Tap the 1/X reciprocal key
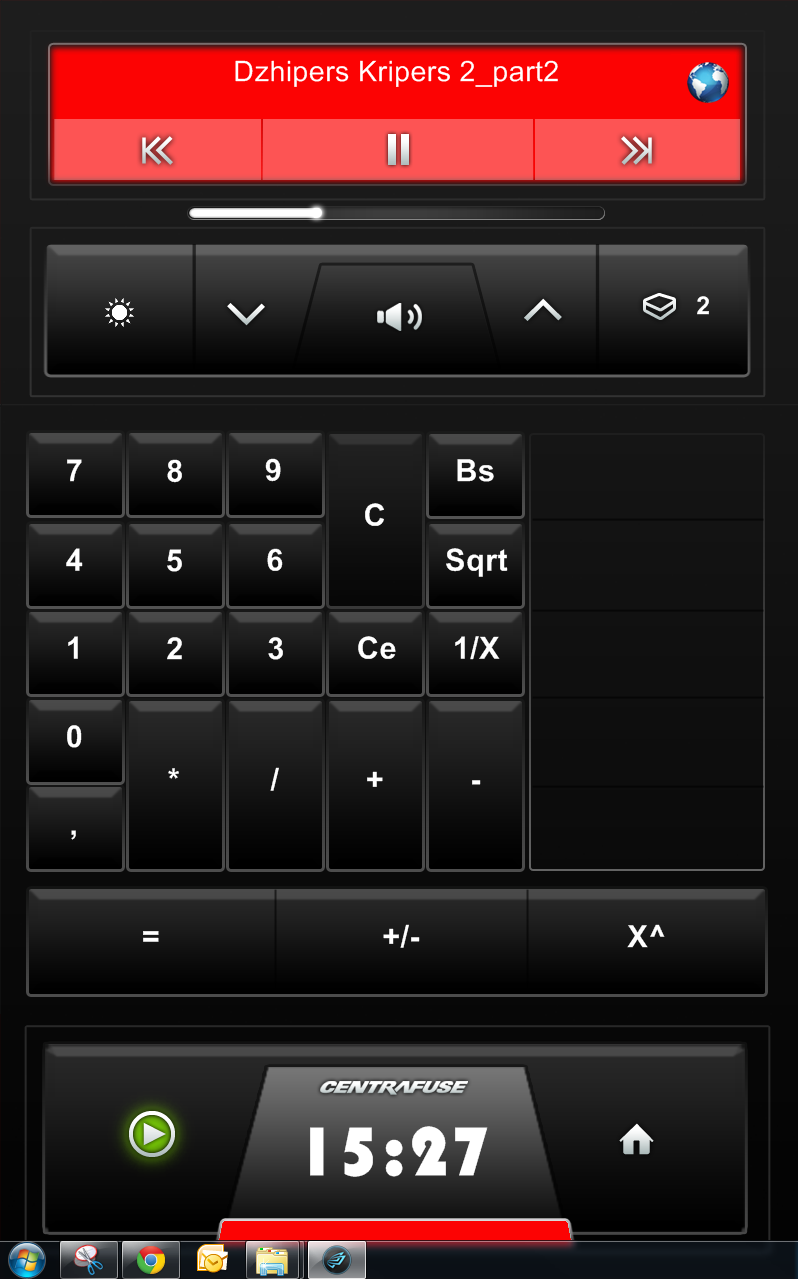 pyautogui.click(x=476, y=649)
